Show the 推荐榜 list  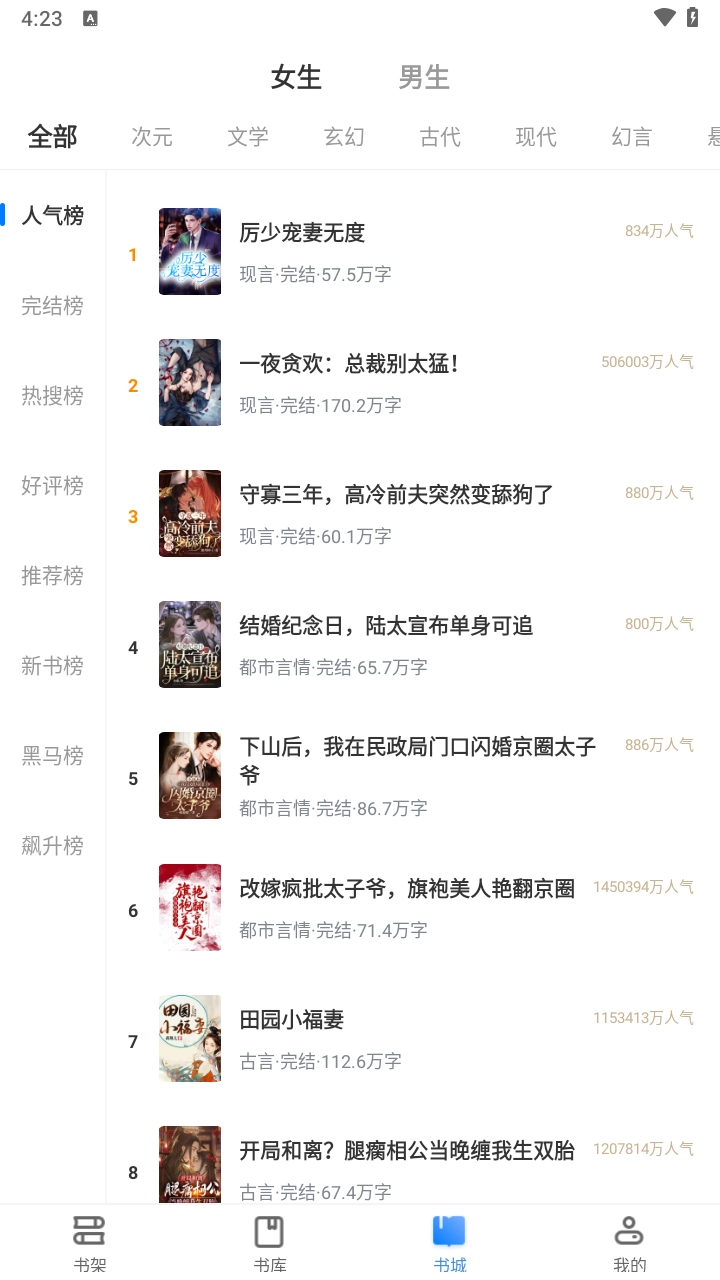pos(53,576)
